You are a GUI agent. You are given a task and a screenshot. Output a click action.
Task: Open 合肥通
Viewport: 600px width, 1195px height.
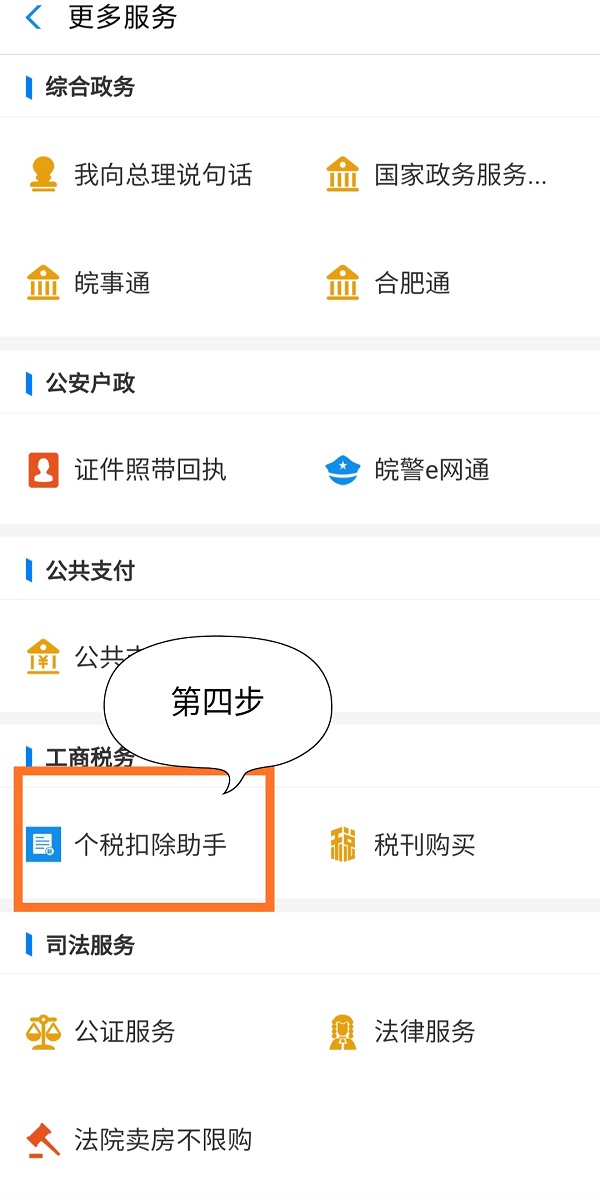(x=388, y=284)
